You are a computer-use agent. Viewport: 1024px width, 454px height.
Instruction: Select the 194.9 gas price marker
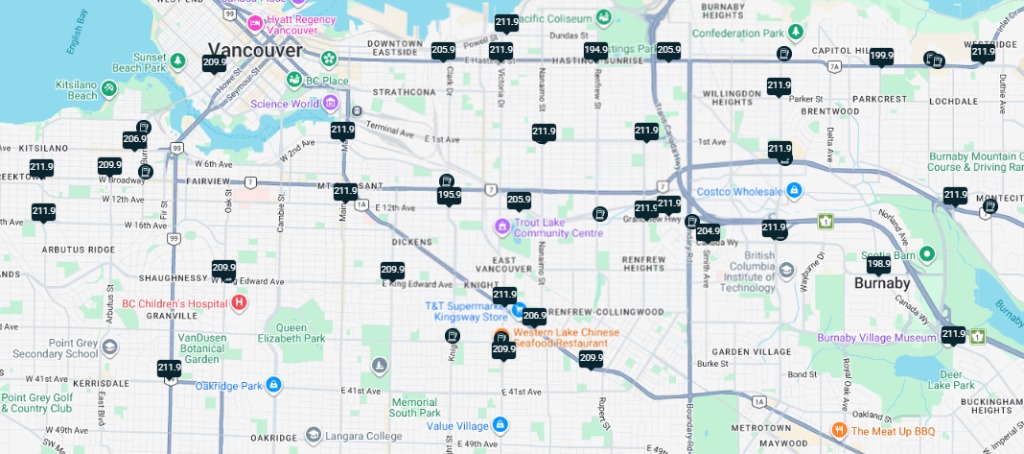[596, 50]
